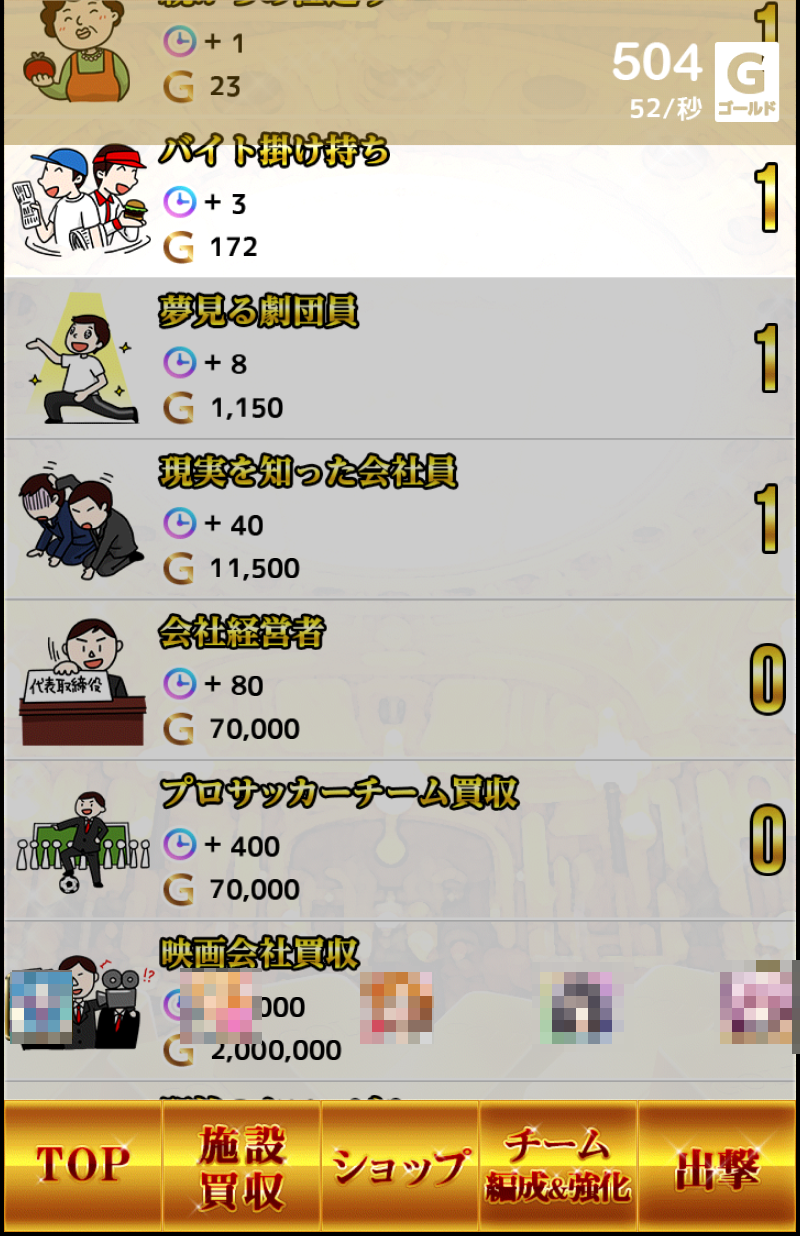Open the ショップ tab
This screenshot has width=800, height=1236.
point(400,1165)
